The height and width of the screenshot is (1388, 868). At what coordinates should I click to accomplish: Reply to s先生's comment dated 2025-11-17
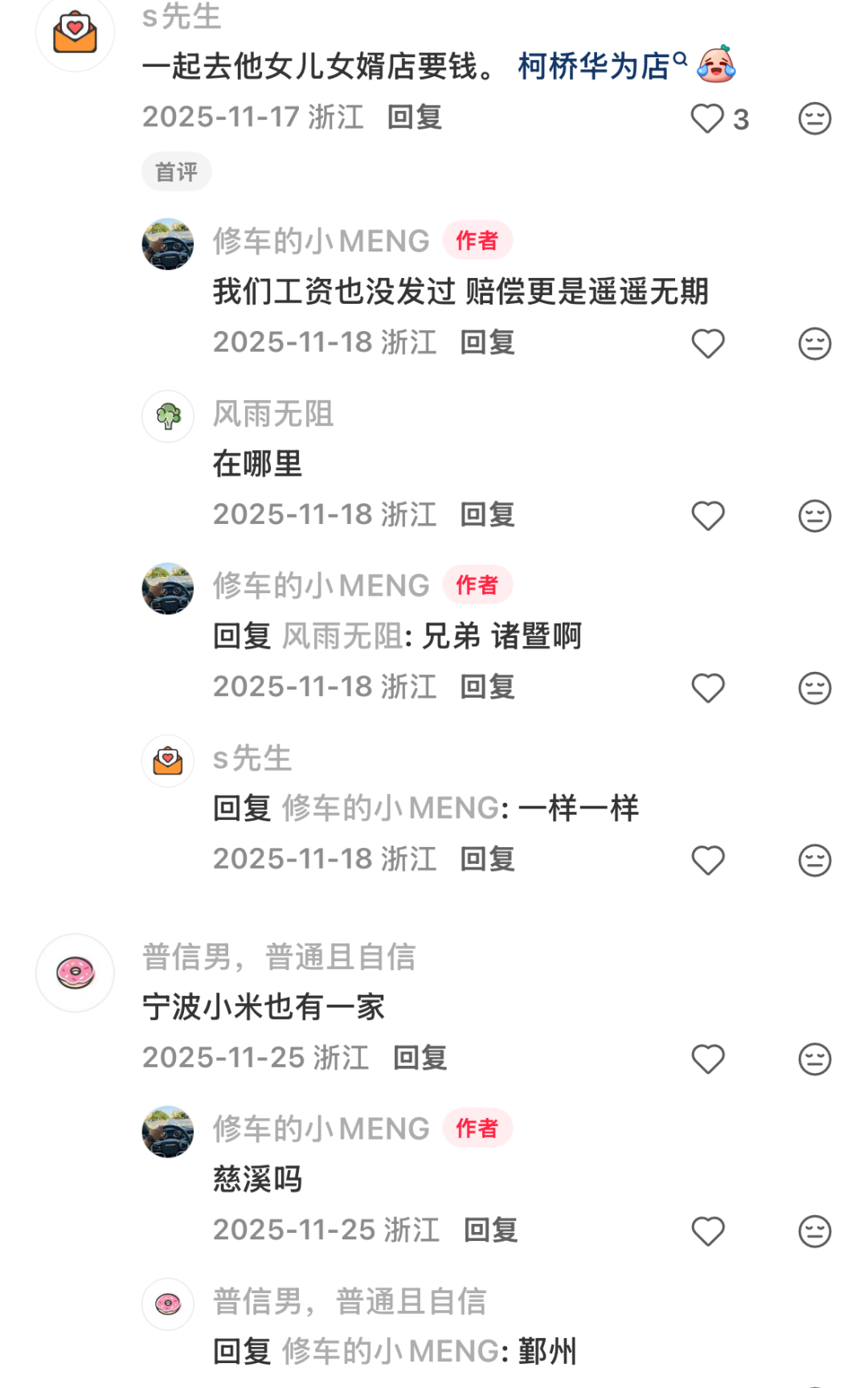pyautogui.click(x=415, y=117)
